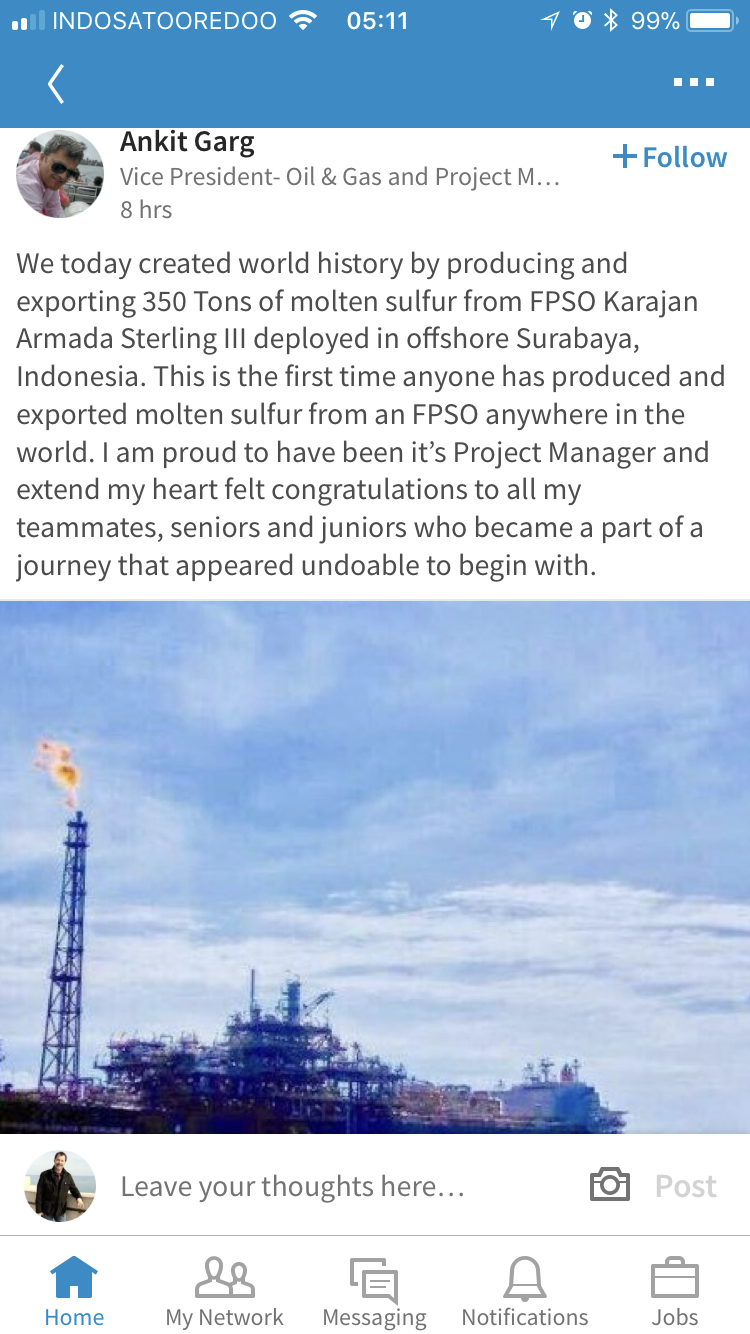View Ankit Garg's profile by name

pyautogui.click(x=187, y=142)
